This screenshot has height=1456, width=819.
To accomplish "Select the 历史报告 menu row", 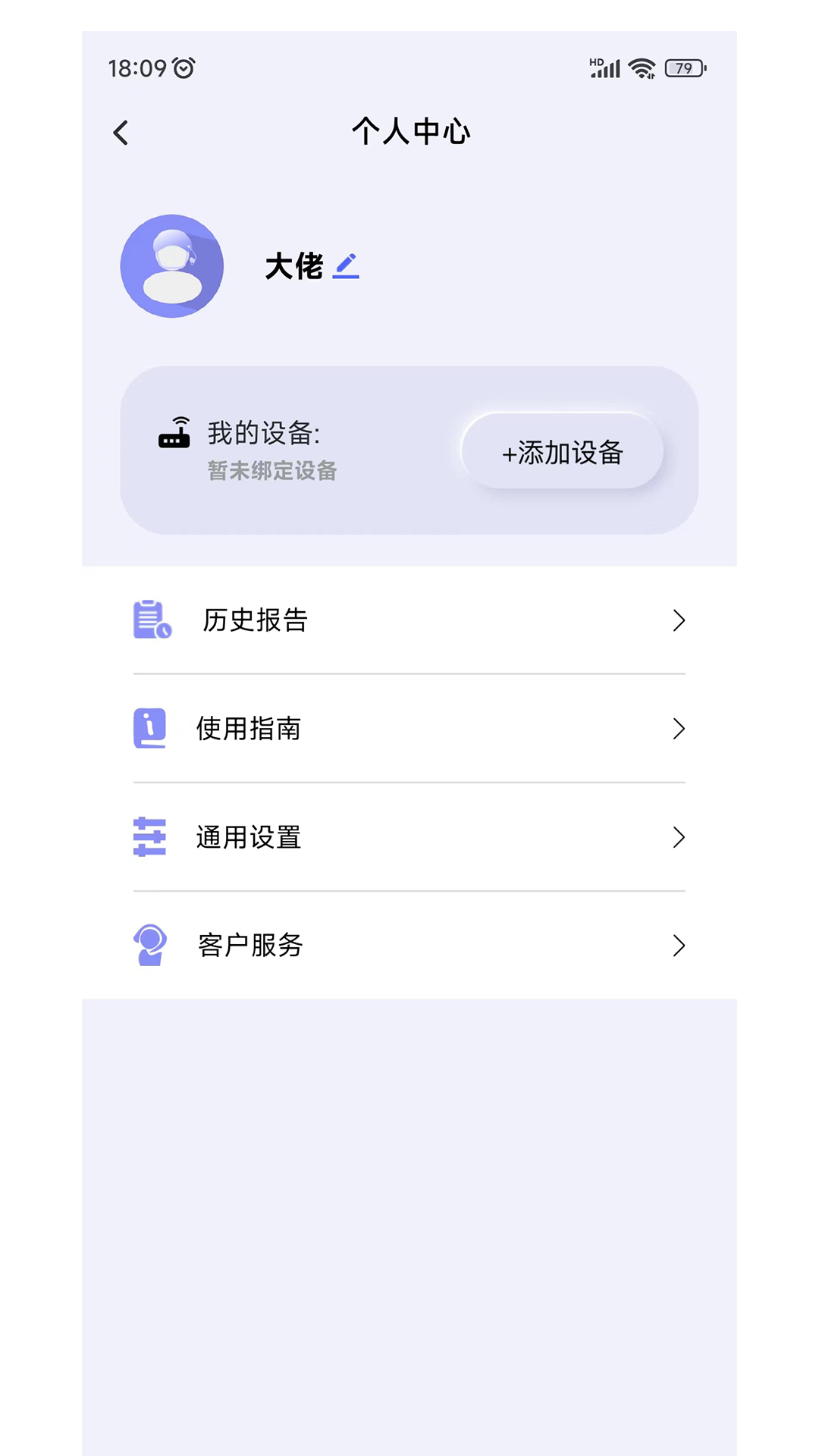I will pos(409,620).
